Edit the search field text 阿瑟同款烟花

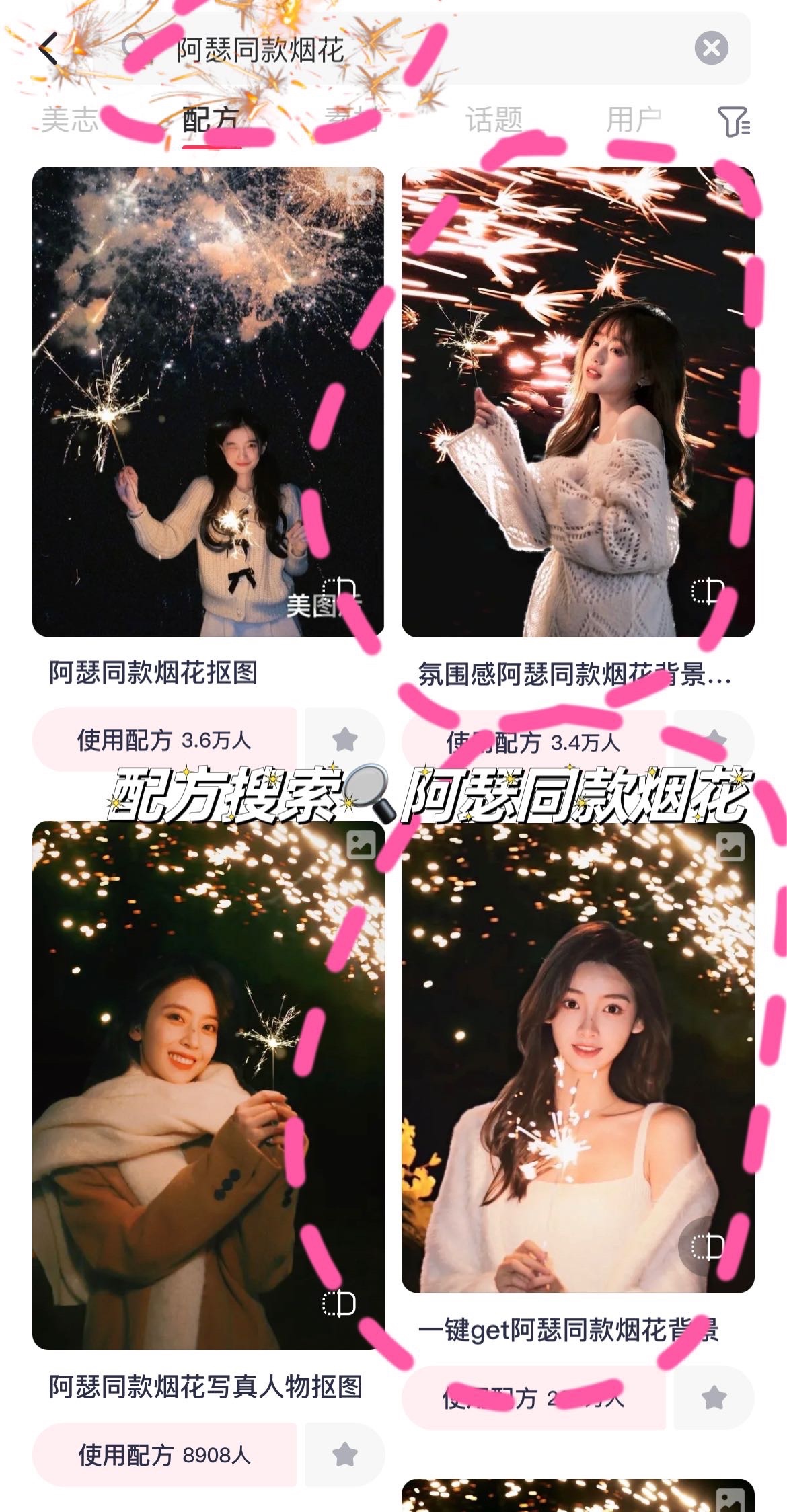[x=404, y=49]
